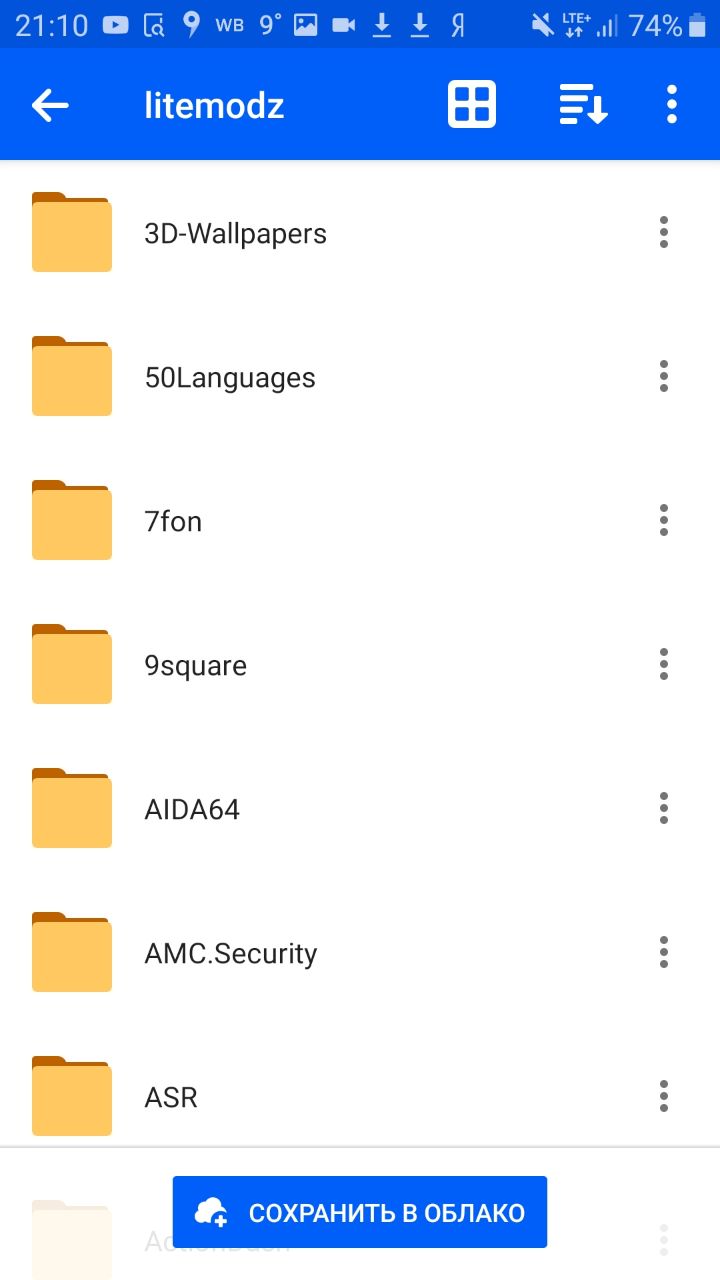Image resolution: width=720 pixels, height=1280 pixels.
Task: Open options for 9square folder
Action: coord(663,664)
